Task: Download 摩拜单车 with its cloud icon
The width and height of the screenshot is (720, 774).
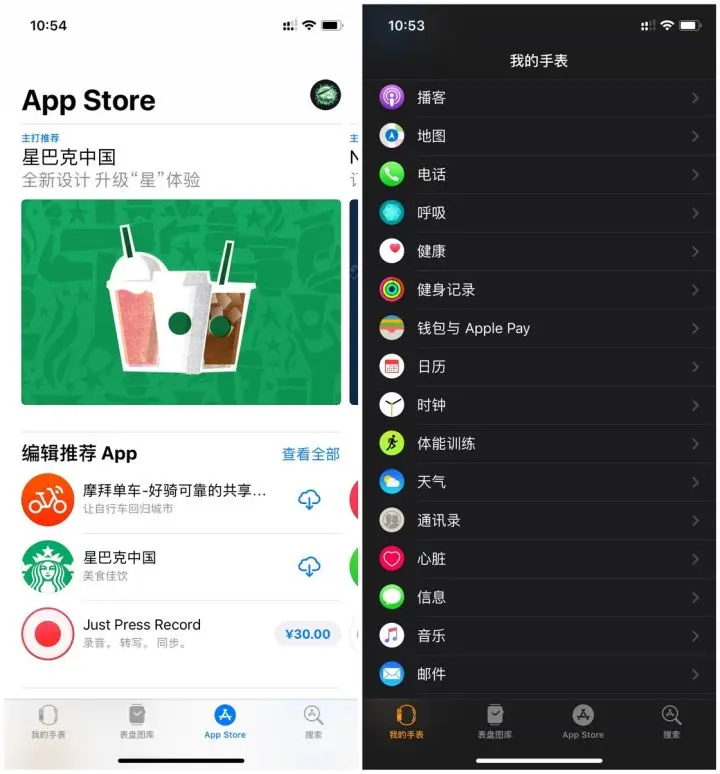Action: (x=310, y=499)
